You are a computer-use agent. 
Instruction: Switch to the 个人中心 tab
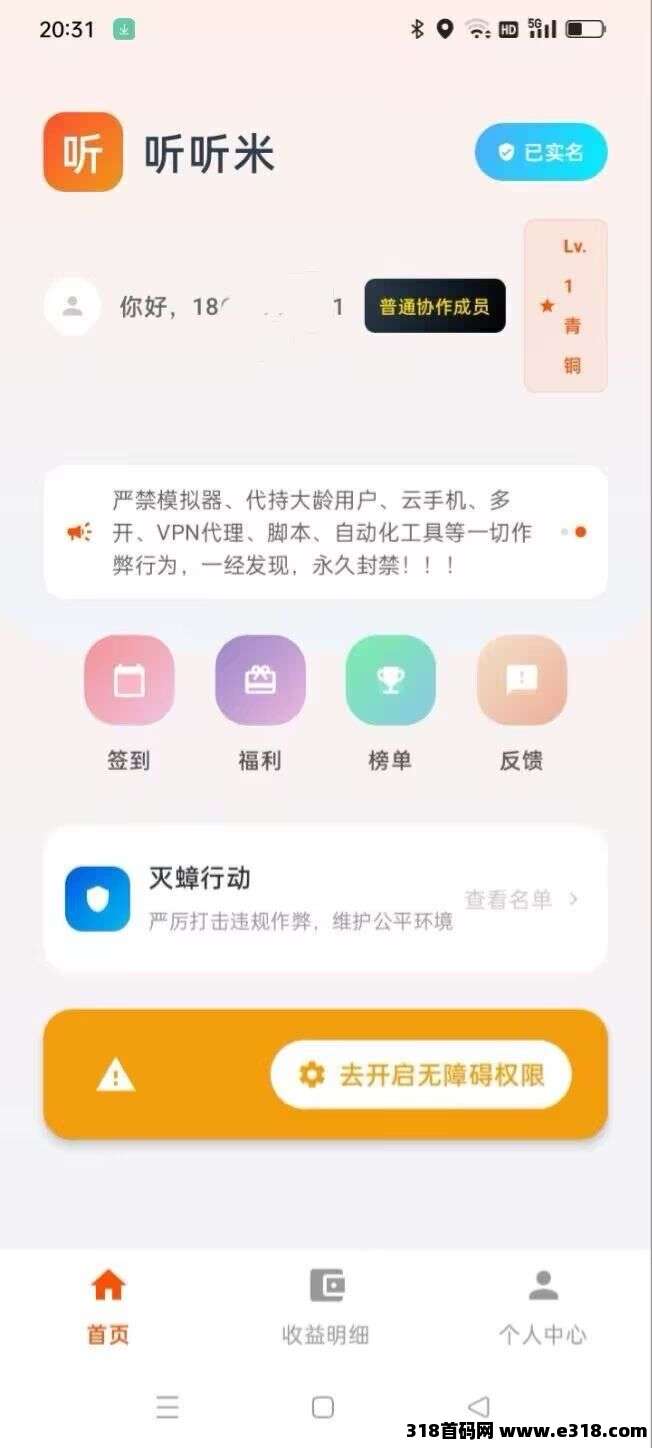[x=543, y=1305]
